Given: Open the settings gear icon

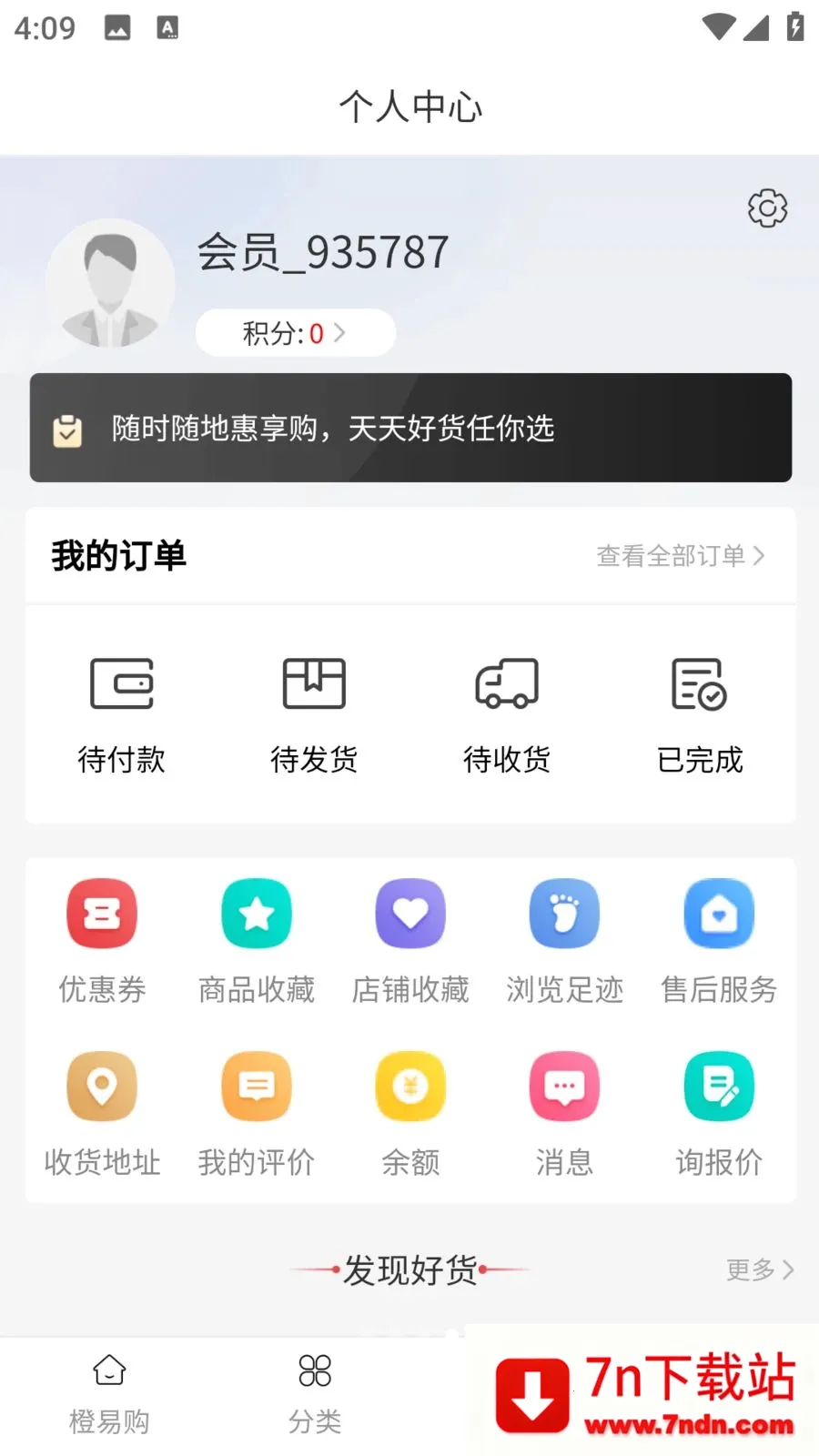Looking at the screenshot, I should 767,207.
